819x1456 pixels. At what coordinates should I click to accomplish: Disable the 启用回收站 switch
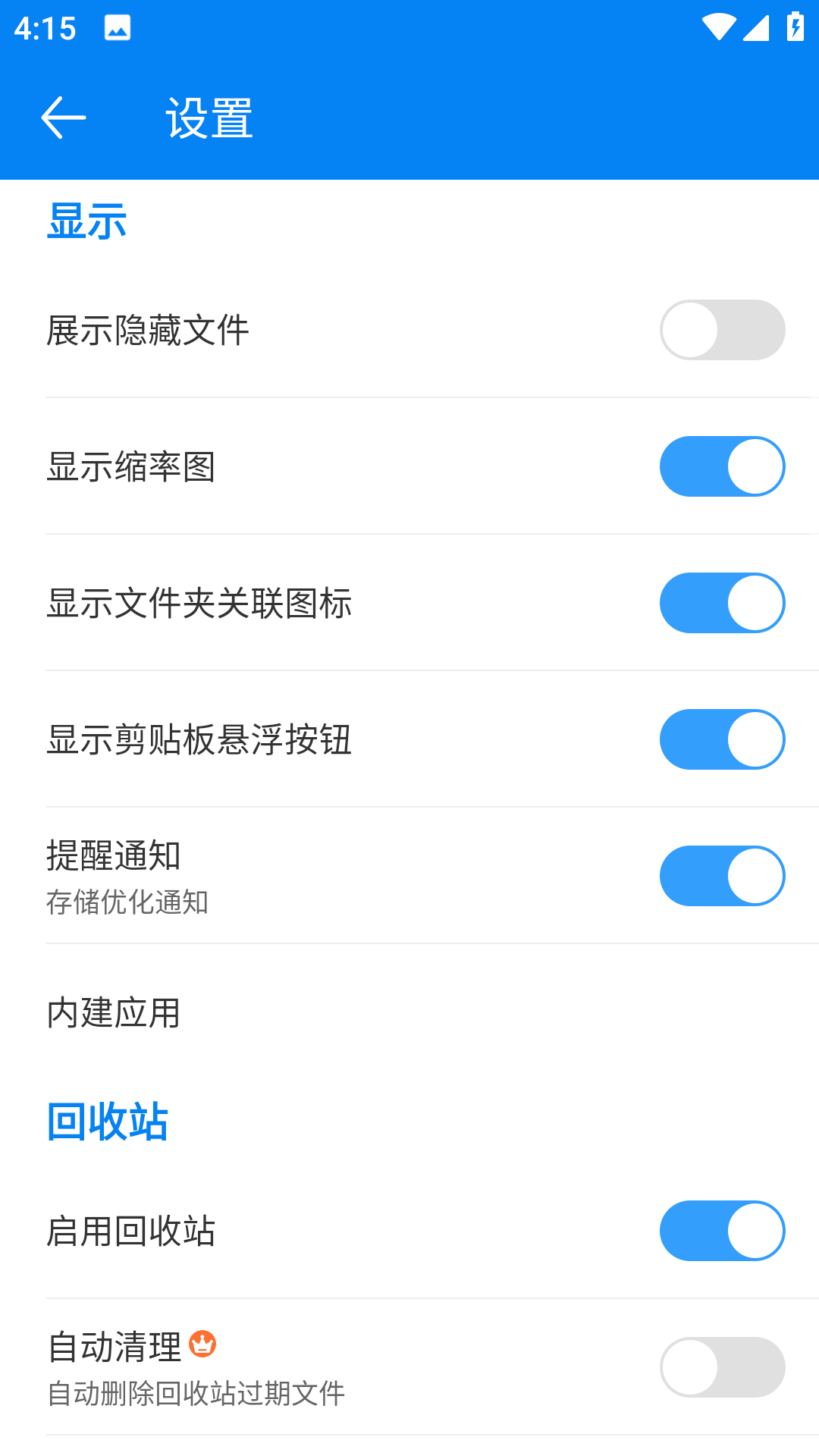722,1231
